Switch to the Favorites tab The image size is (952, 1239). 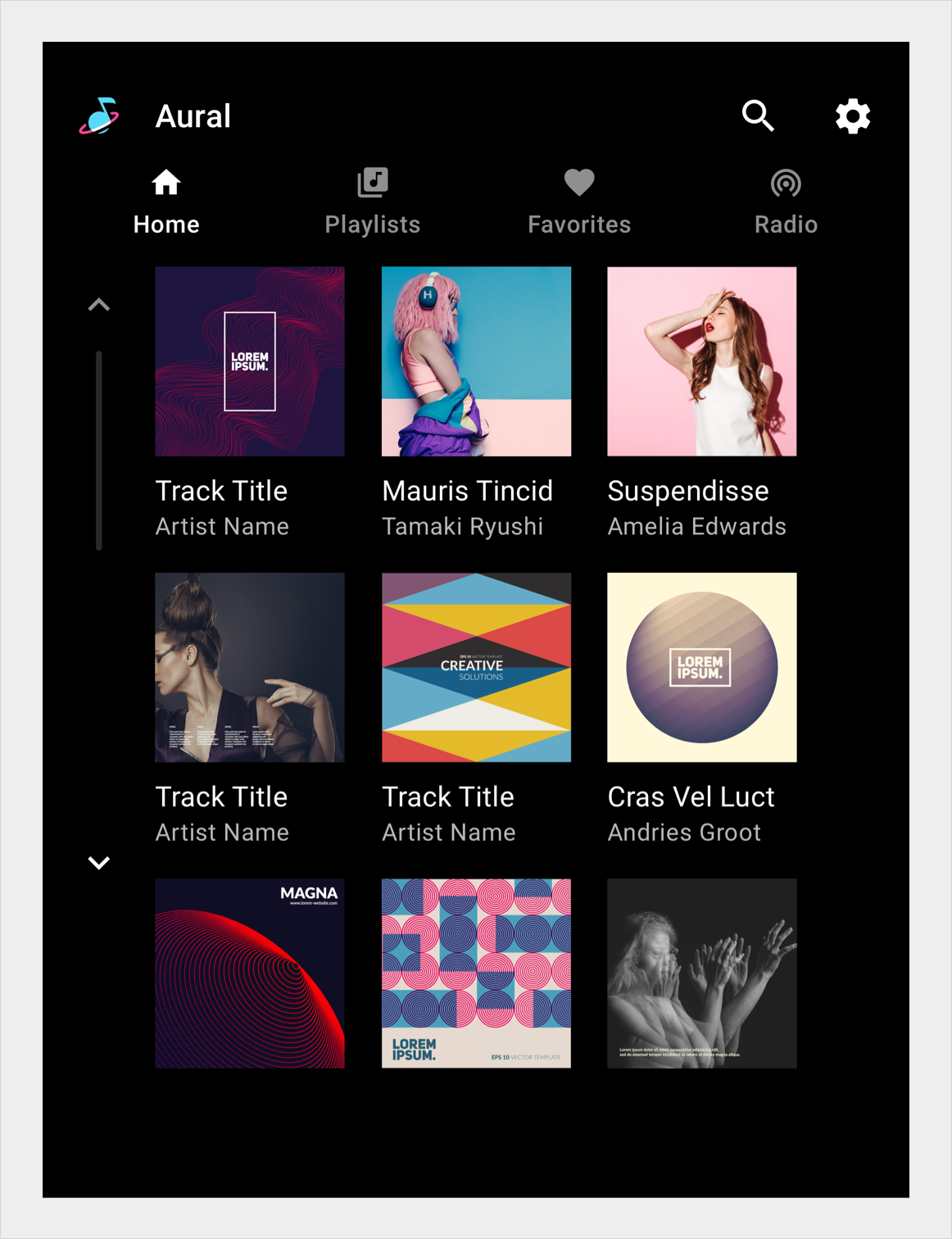point(578,202)
